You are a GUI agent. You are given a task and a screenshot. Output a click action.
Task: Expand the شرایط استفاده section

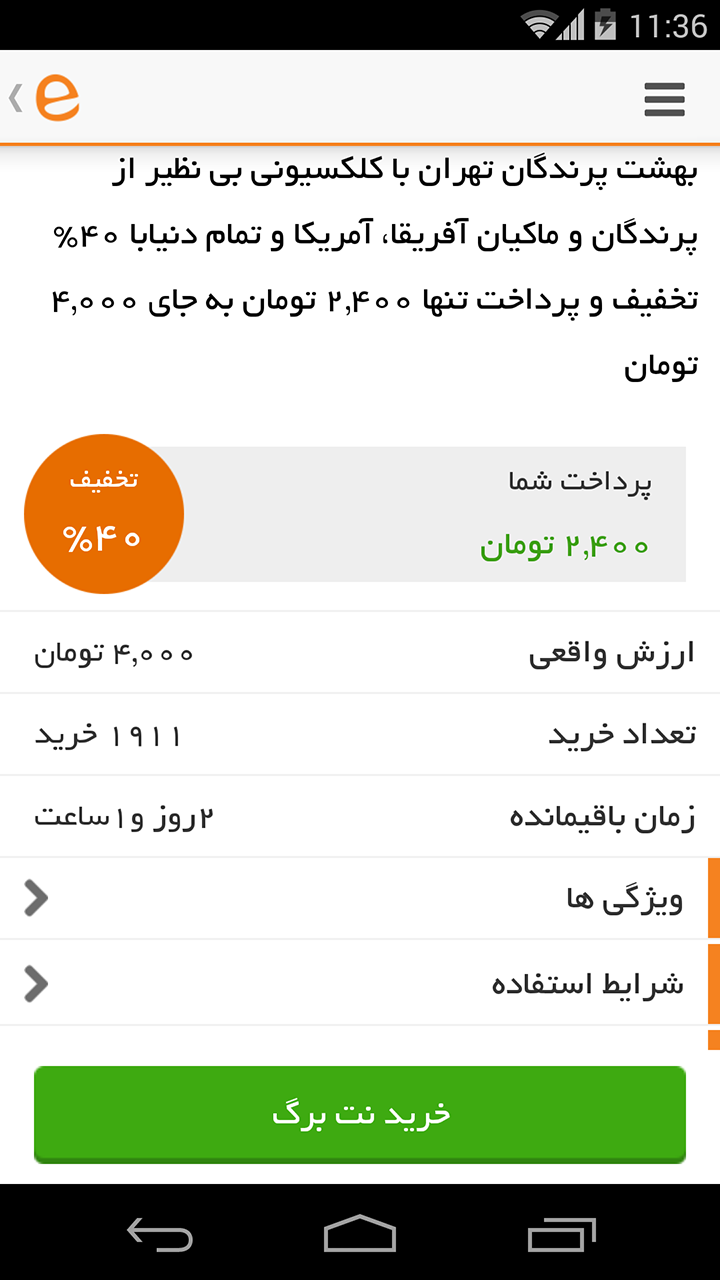click(x=360, y=983)
